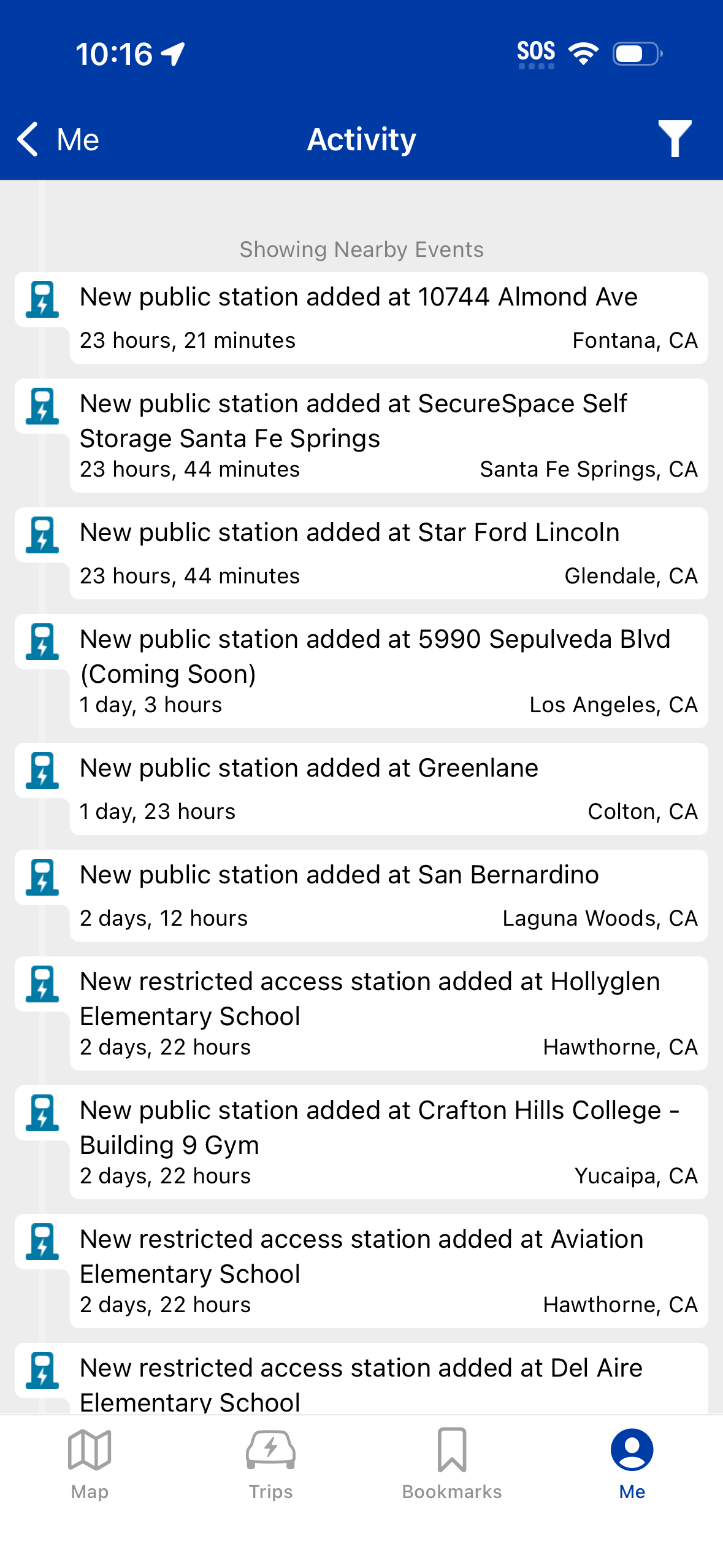723x1568 pixels.
Task: Go back to the Me screen
Action: (x=58, y=139)
